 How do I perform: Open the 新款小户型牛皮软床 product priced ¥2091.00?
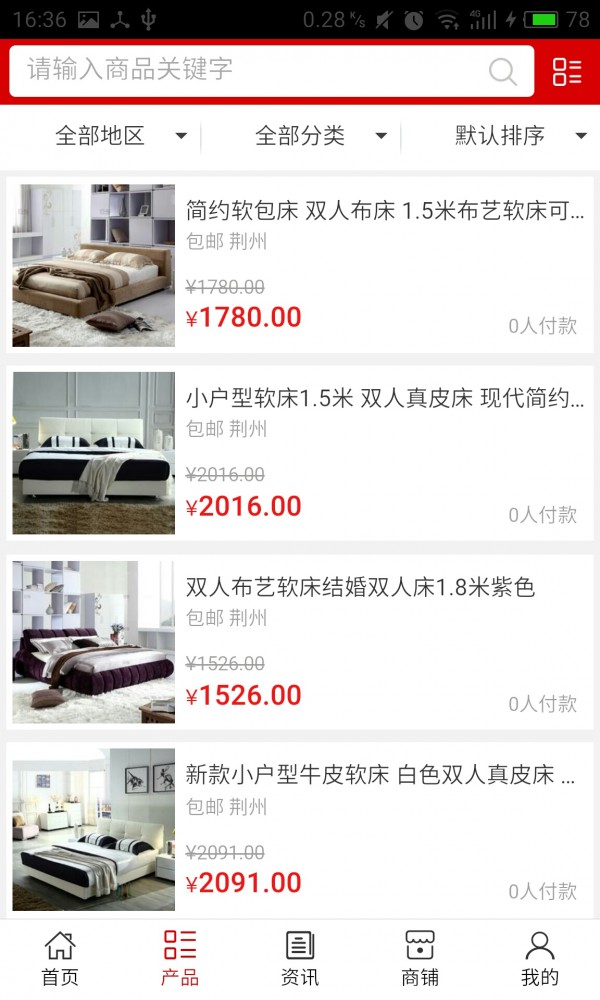click(x=300, y=830)
